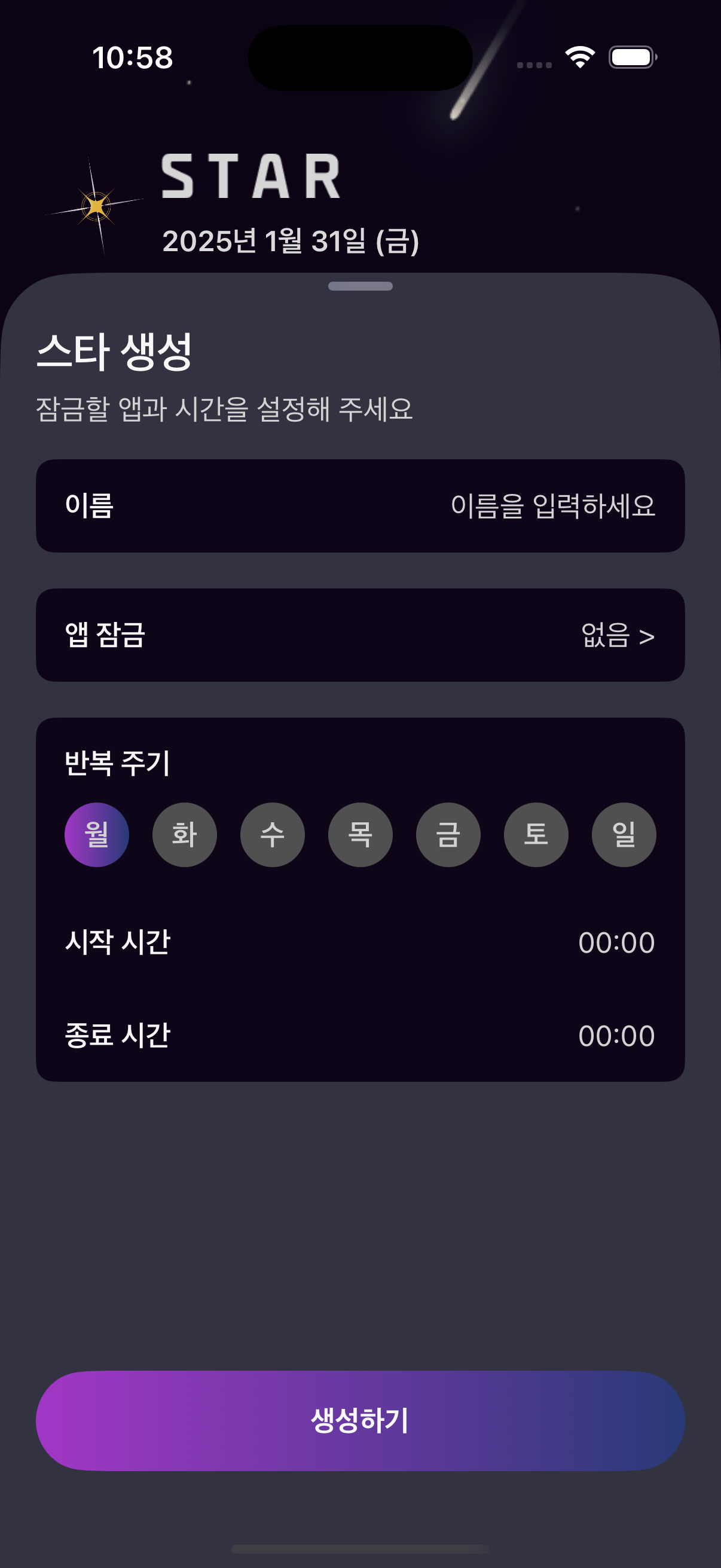Viewport: 721px width, 1568px height.
Task: Deselect 월 (Monday) in repeat cycle
Action: click(97, 834)
